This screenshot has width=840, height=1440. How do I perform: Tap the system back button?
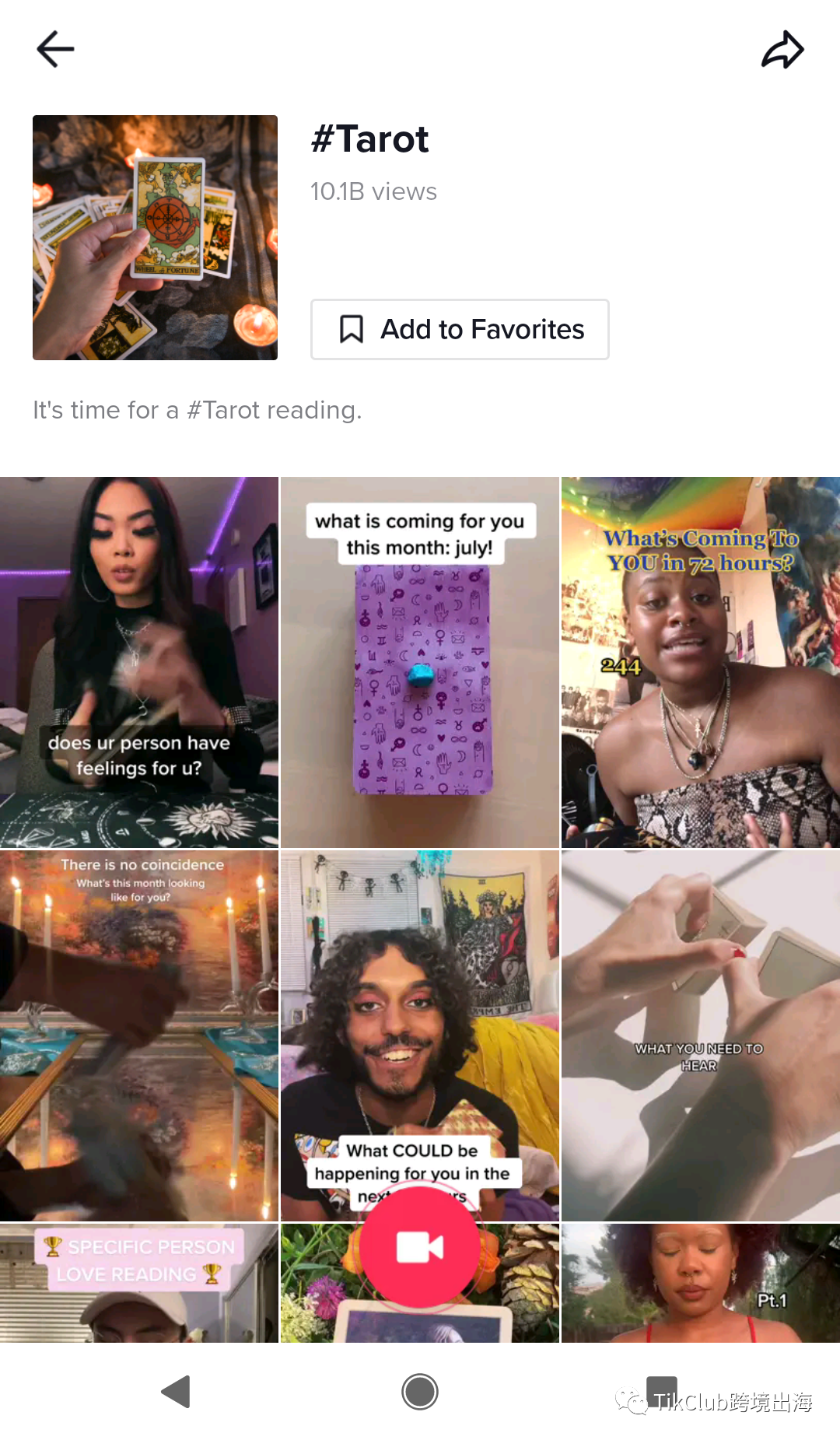[x=176, y=1391]
